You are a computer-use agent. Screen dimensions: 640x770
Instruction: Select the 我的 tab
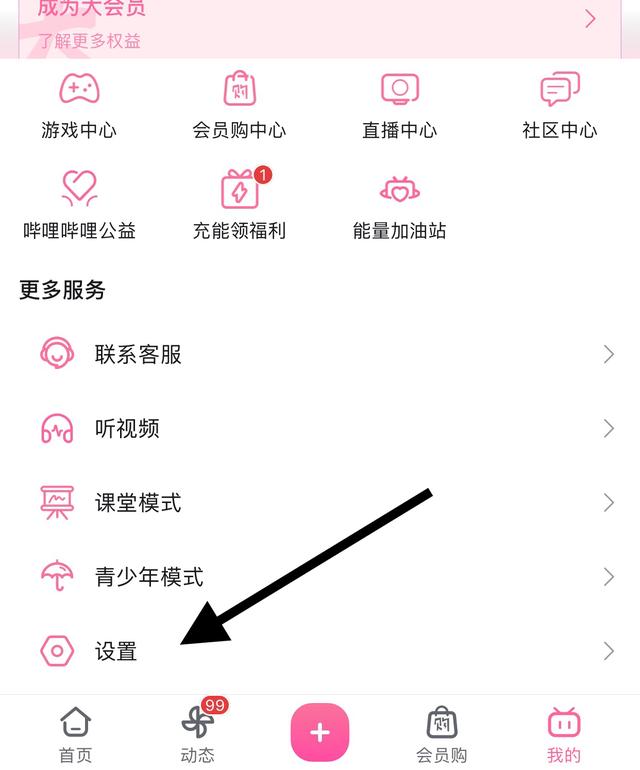point(563,733)
